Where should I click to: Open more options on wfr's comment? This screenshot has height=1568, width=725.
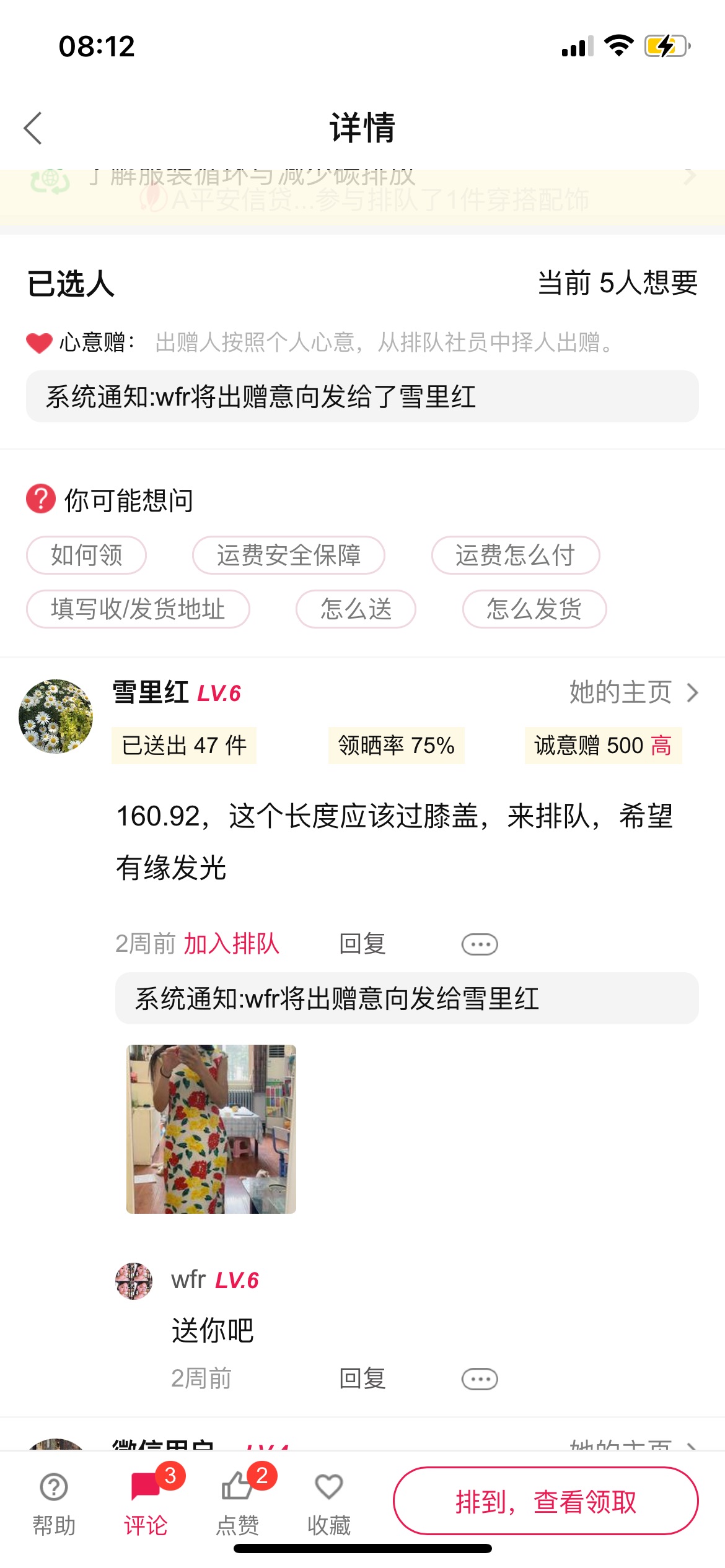(x=480, y=1379)
